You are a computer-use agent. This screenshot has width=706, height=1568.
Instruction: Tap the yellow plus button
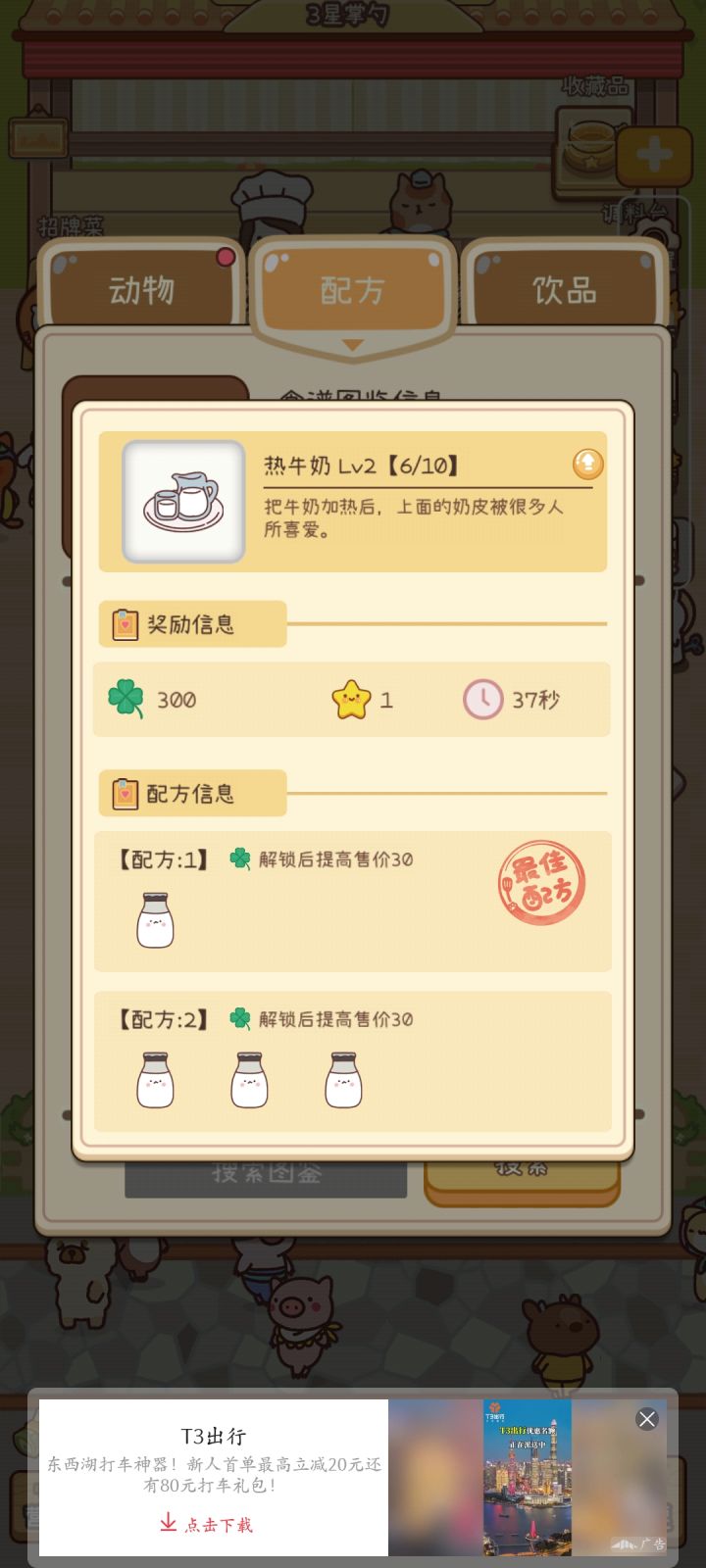click(x=653, y=155)
